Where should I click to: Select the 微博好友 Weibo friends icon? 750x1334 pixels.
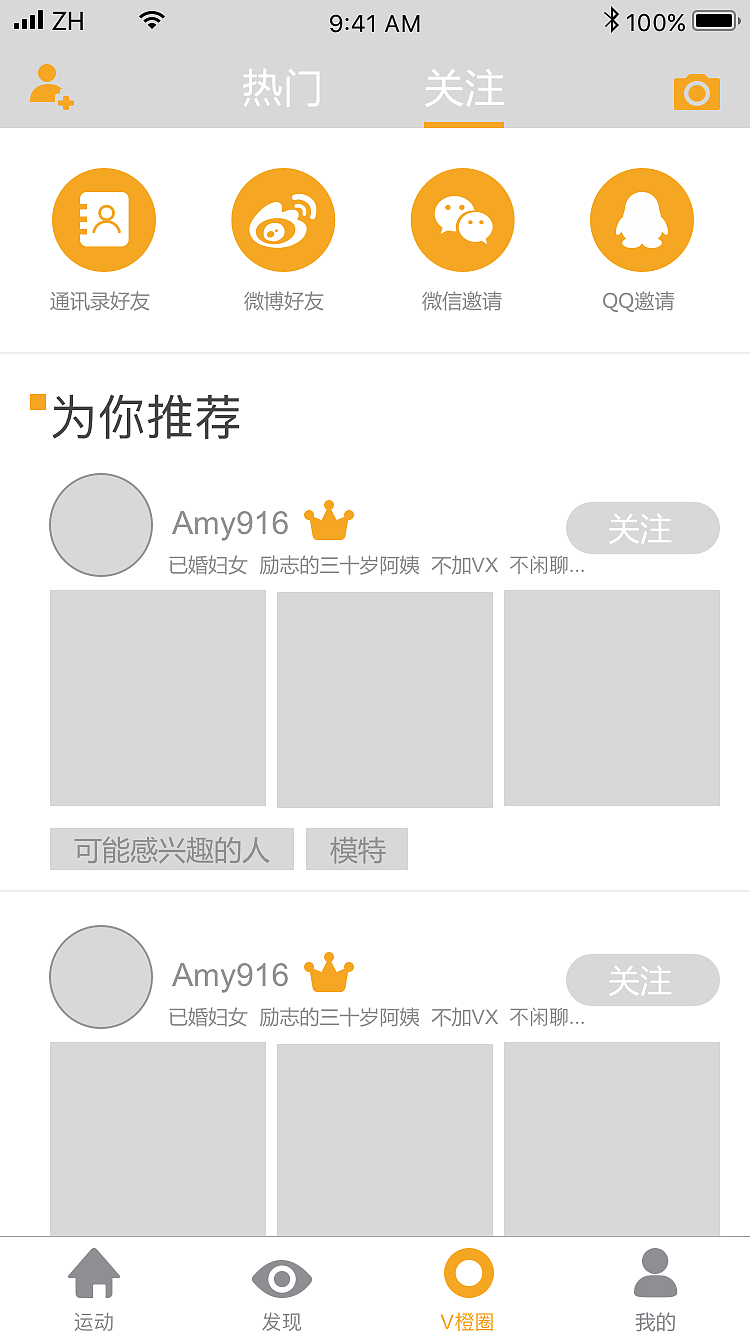(283, 219)
